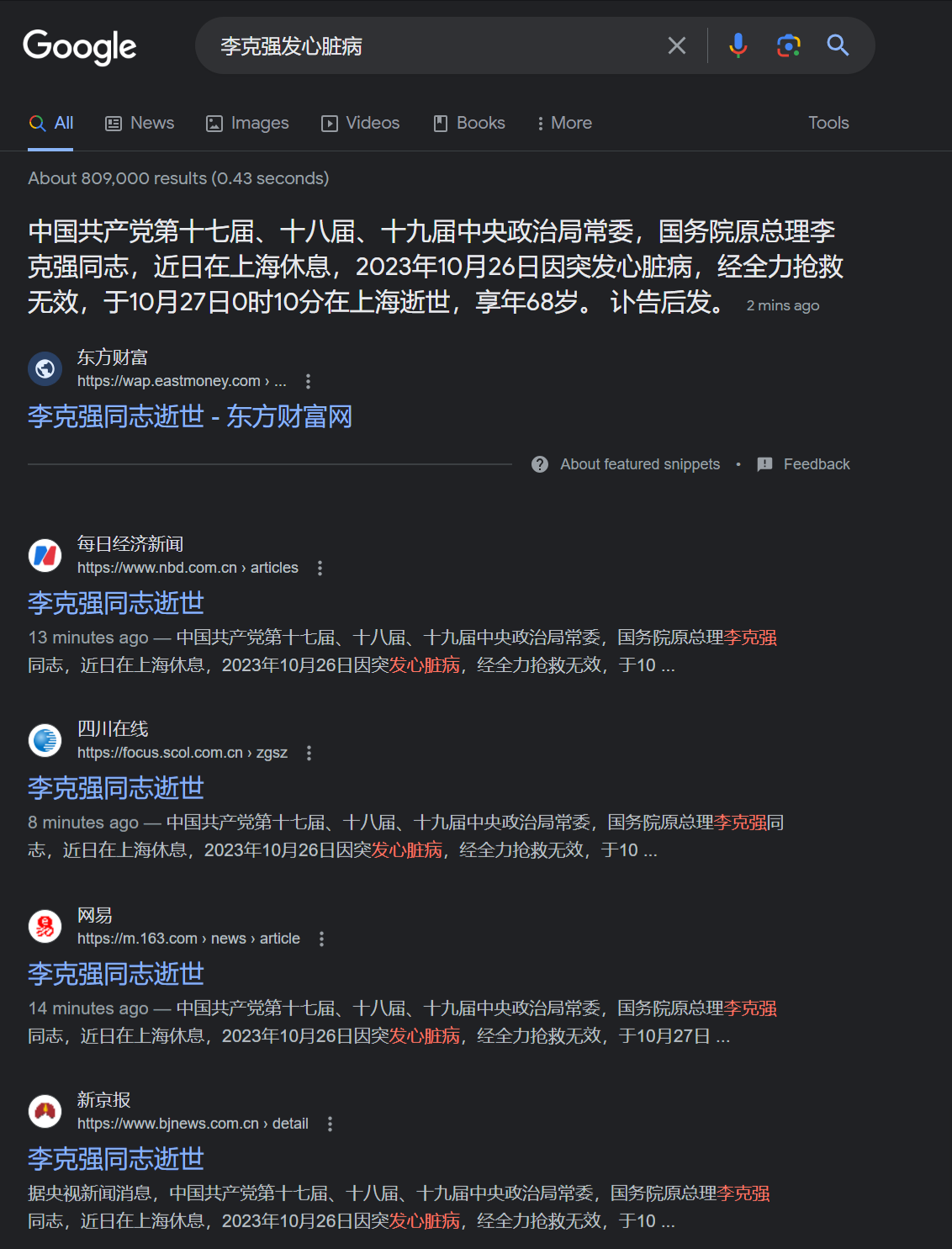Switch to the Images tab
The image size is (952, 1249).
247,123
